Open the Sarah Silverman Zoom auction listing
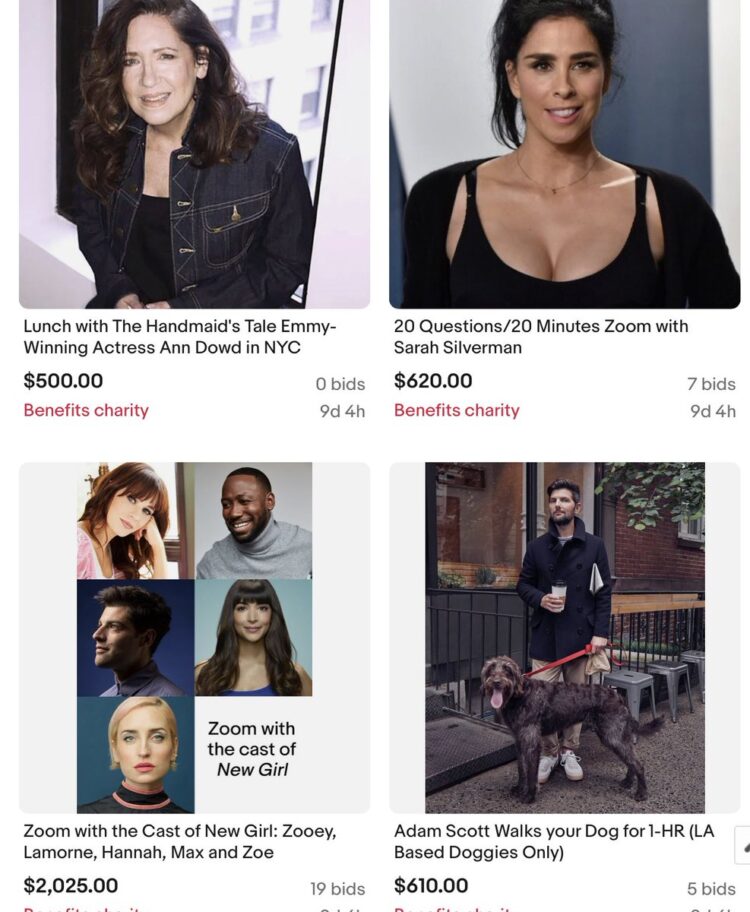 [541, 337]
